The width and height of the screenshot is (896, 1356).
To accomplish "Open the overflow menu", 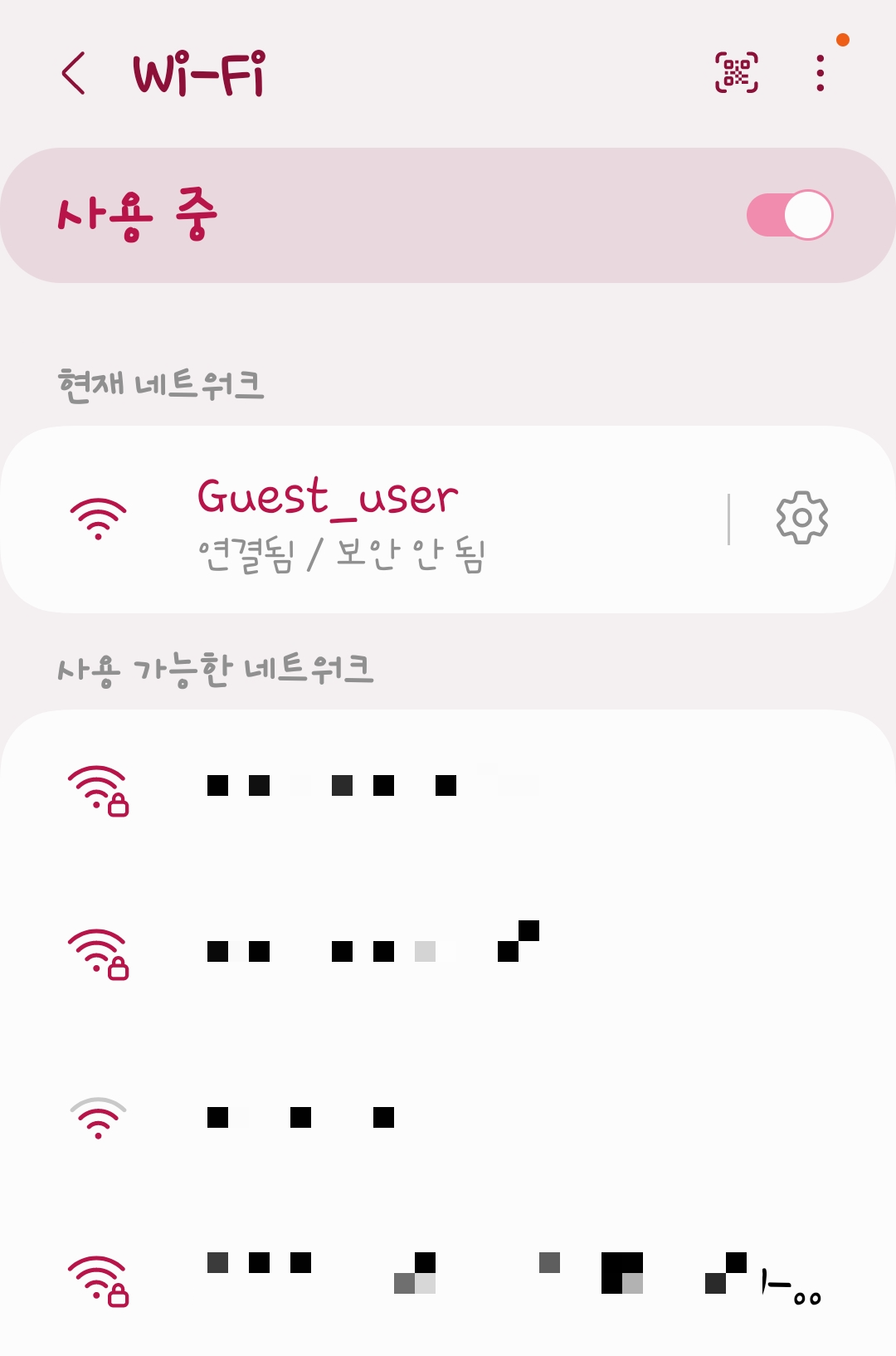I will coord(821,73).
